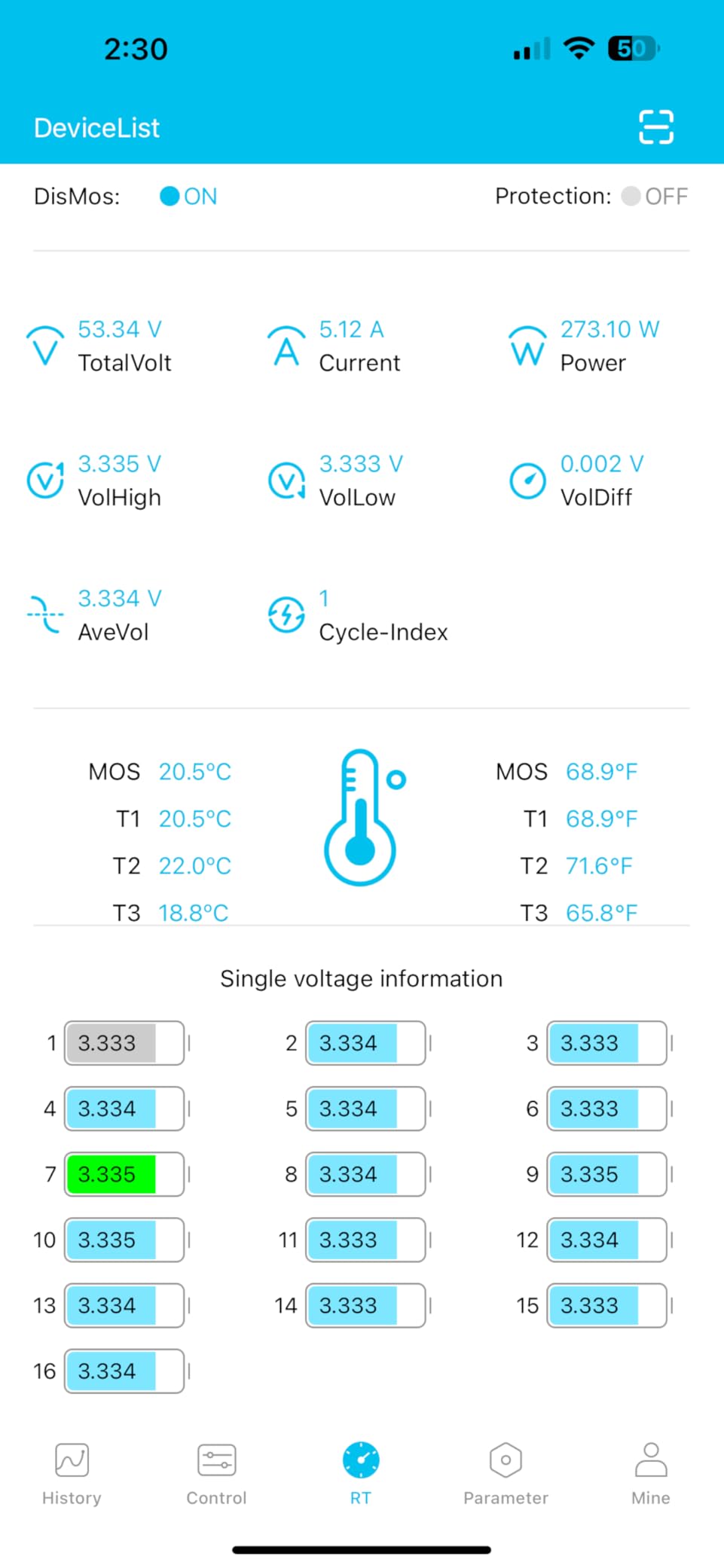
Task: Select the VolHigh indicator icon
Action: click(x=45, y=480)
